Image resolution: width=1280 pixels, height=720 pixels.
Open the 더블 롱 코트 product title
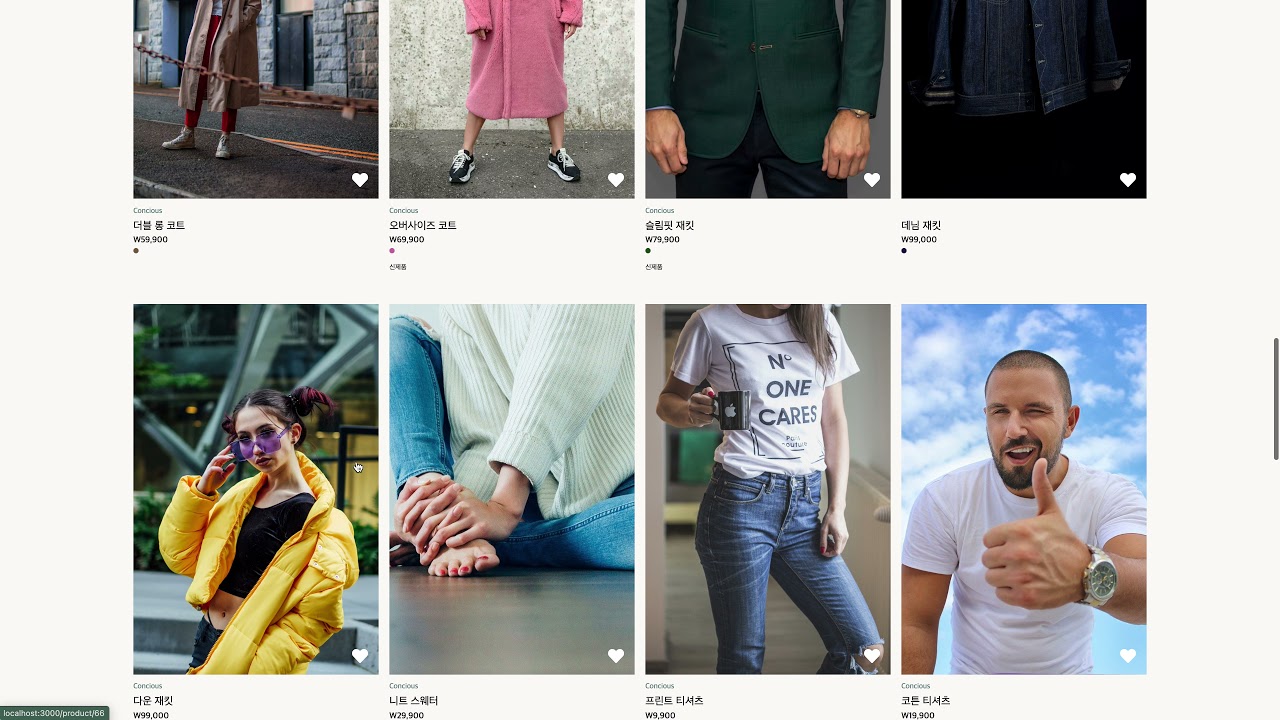pyautogui.click(x=159, y=225)
